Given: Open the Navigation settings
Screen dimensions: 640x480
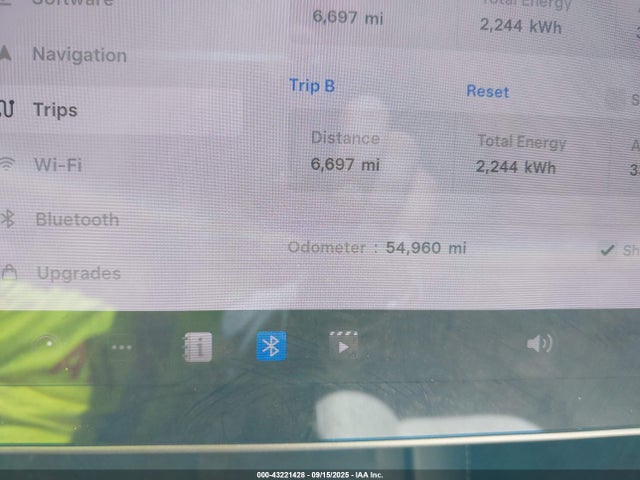Looking at the screenshot, I should 78,55.
